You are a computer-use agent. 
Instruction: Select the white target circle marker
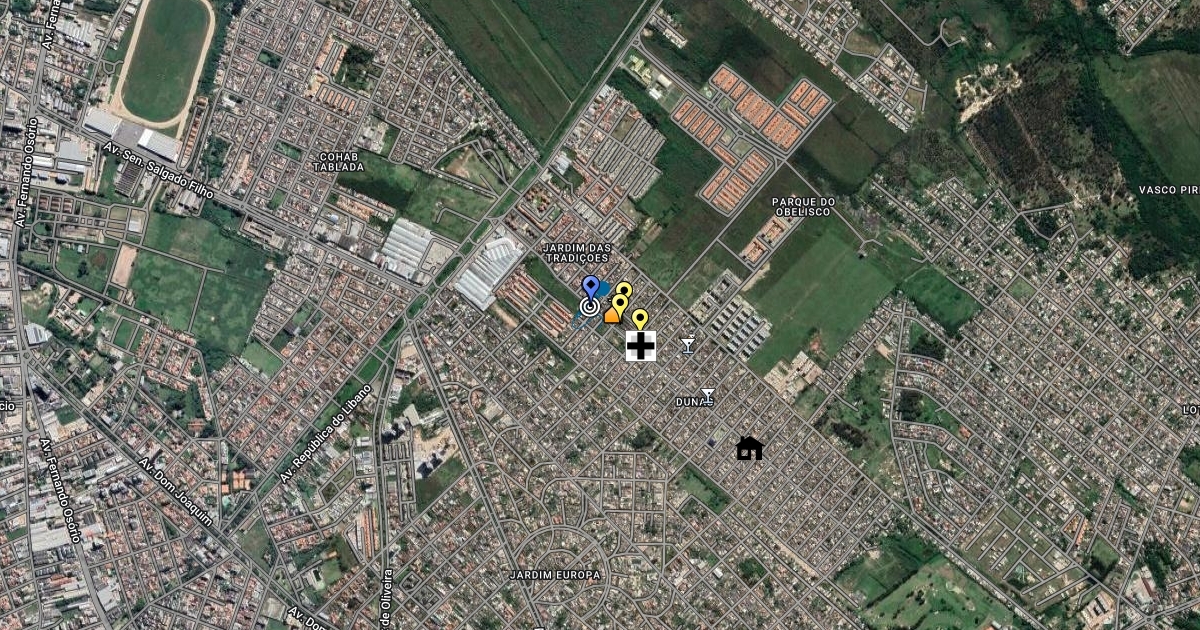tap(590, 308)
